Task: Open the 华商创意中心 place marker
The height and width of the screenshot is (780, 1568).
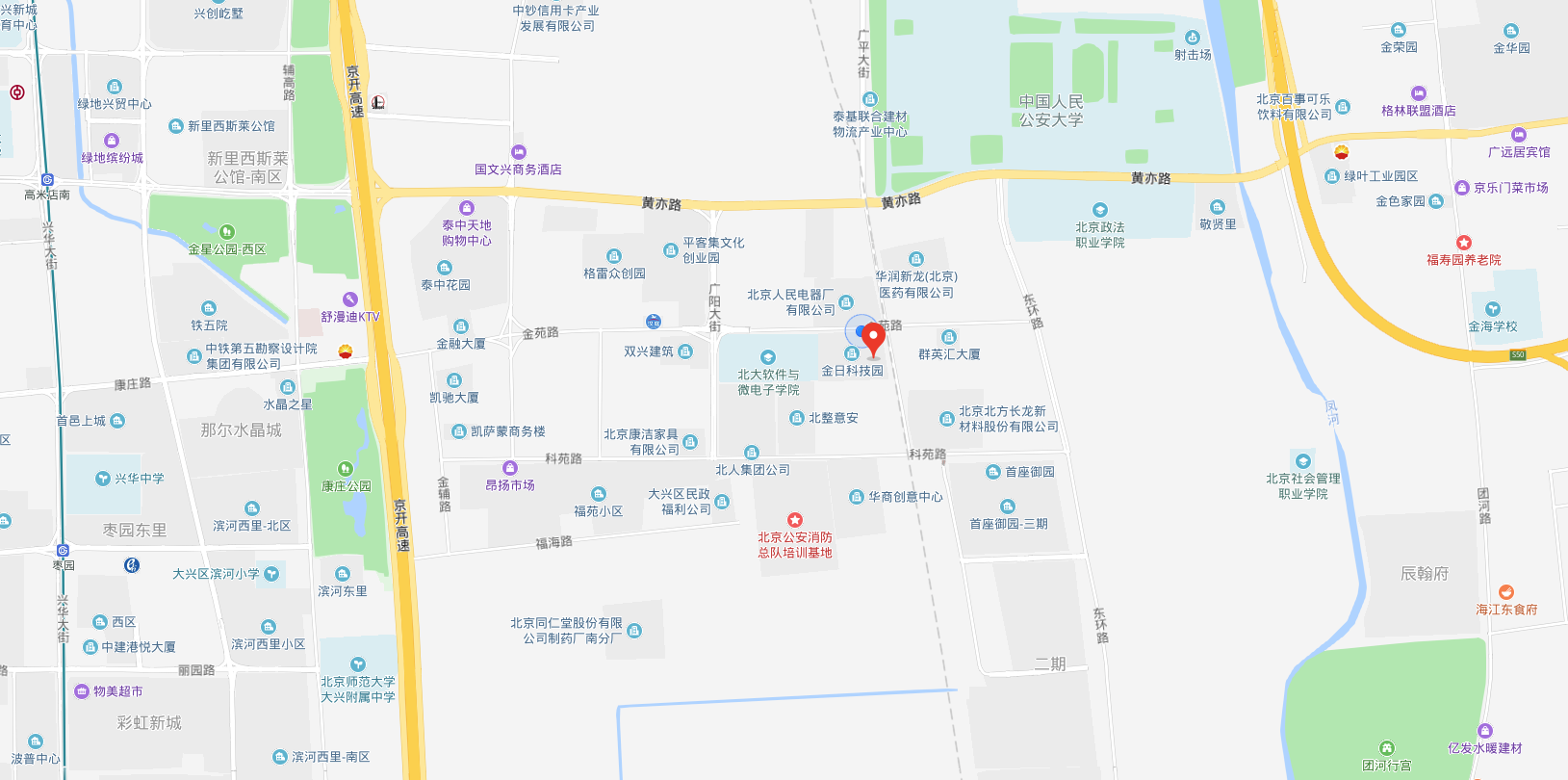Action: pos(857,497)
